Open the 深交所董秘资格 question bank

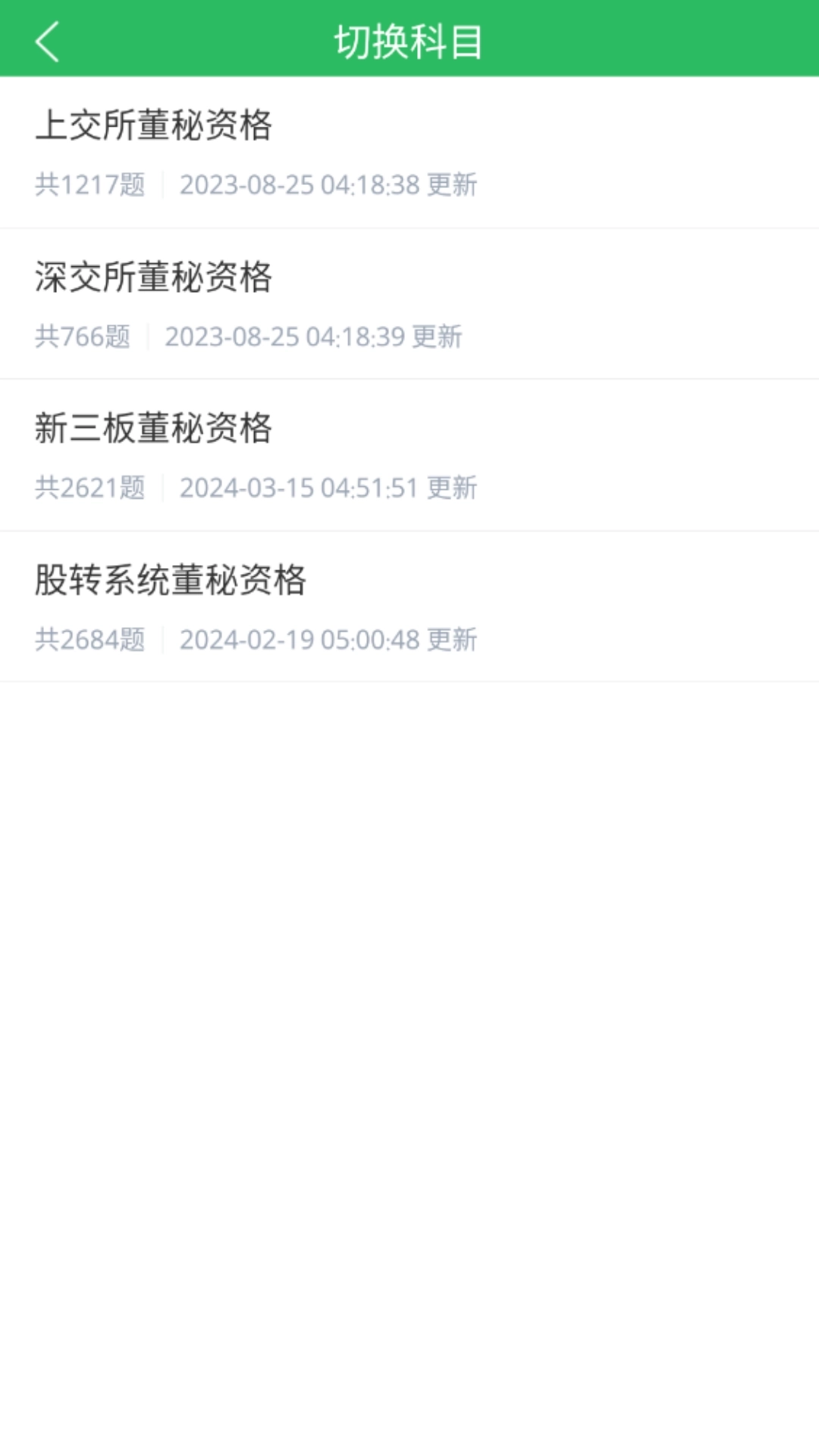[x=409, y=303]
